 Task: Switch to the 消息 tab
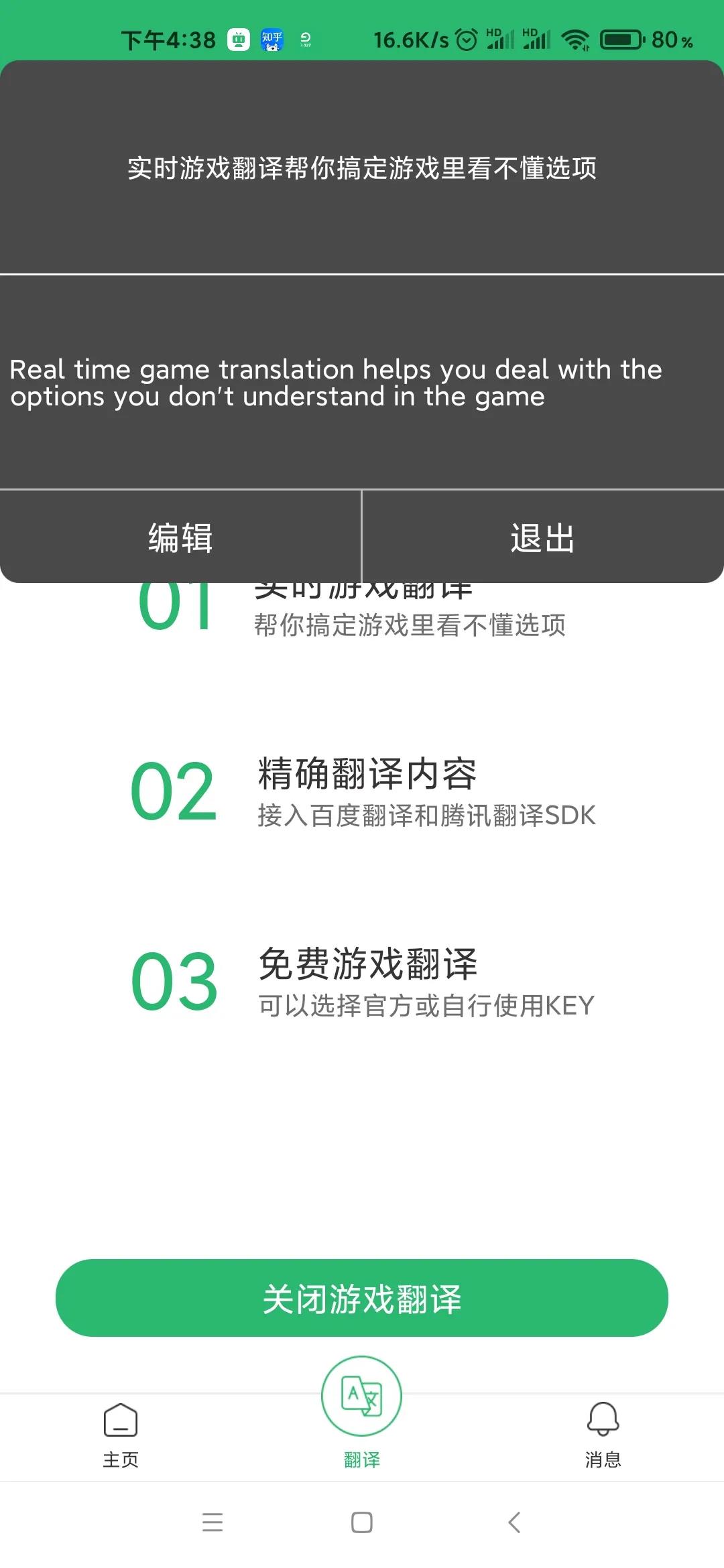point(602,1441)
